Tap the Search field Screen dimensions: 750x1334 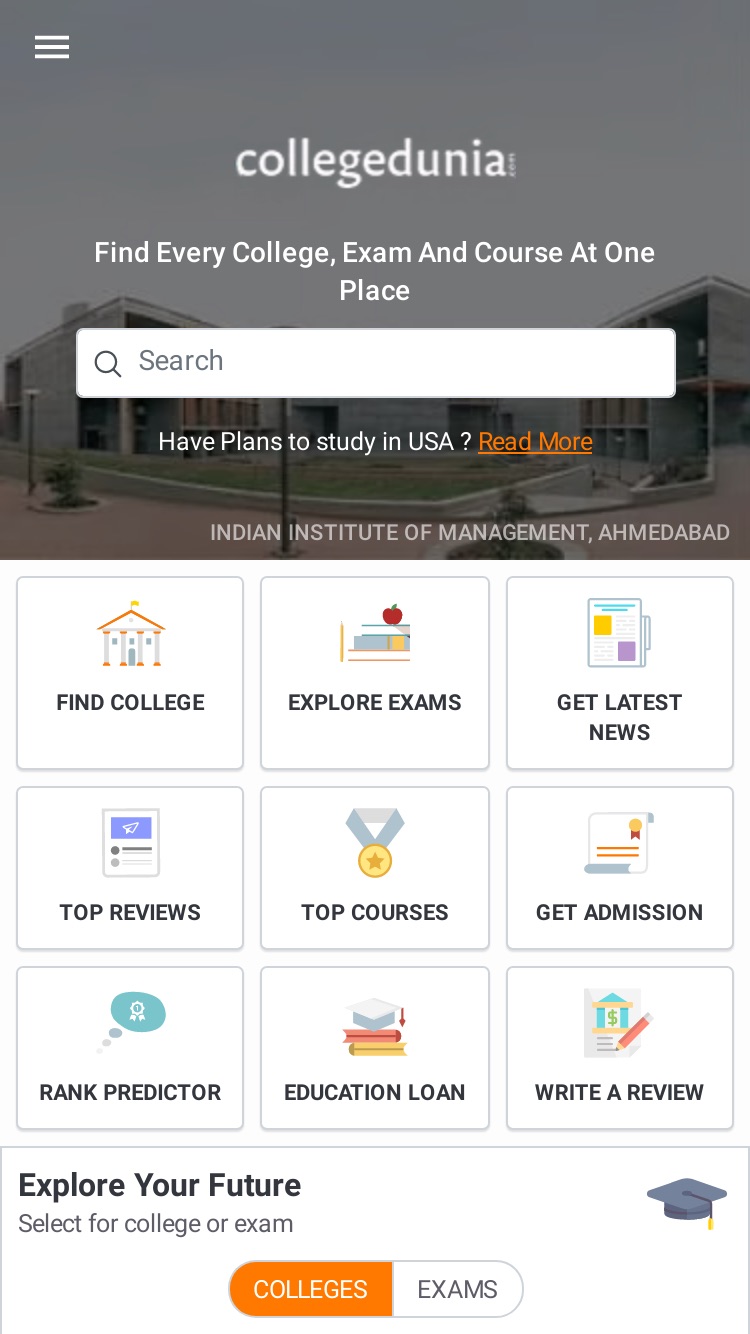tap(375, 362)
